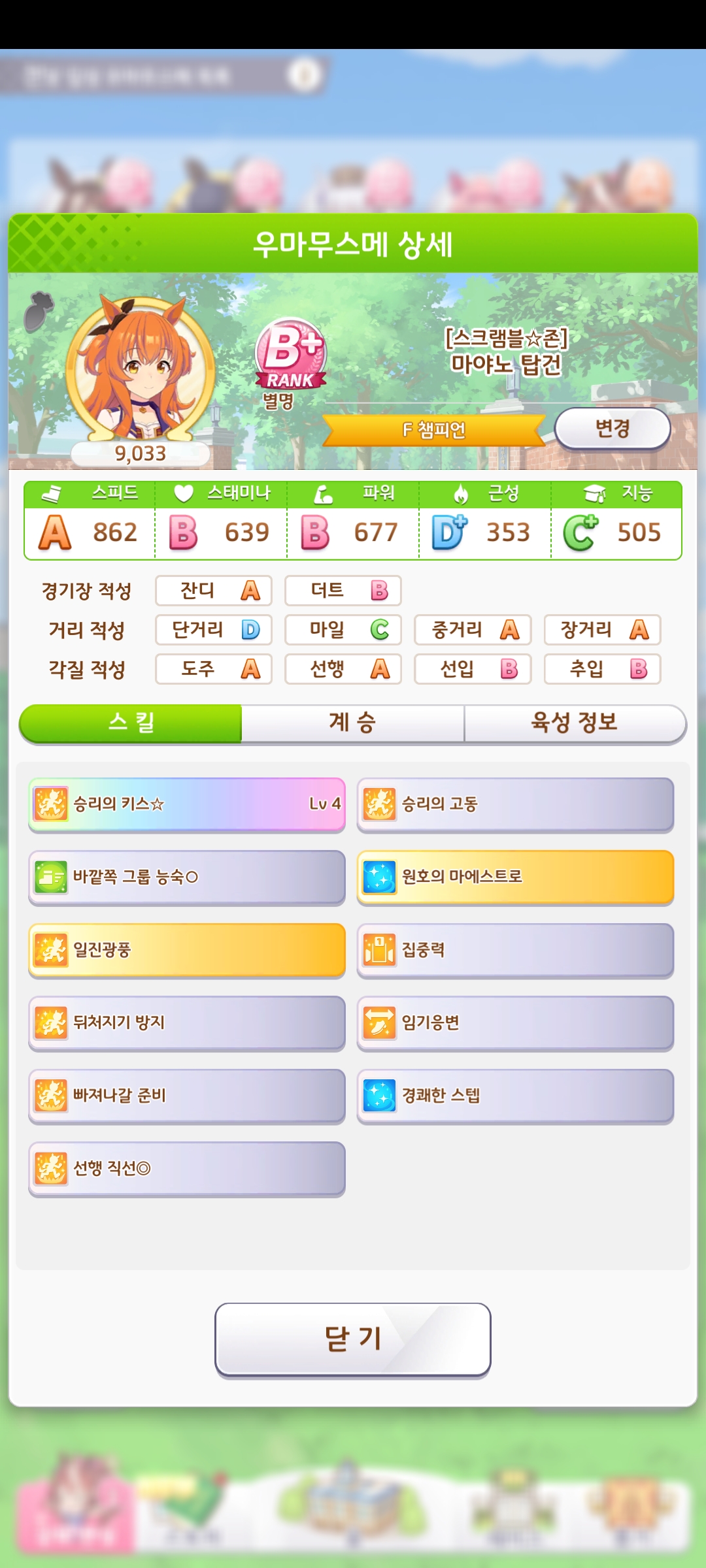Viewport: 706px width, 1568px height.
Task: Show the 뒤처지기 방지 skill info
Action: (x=187, y=1023)
